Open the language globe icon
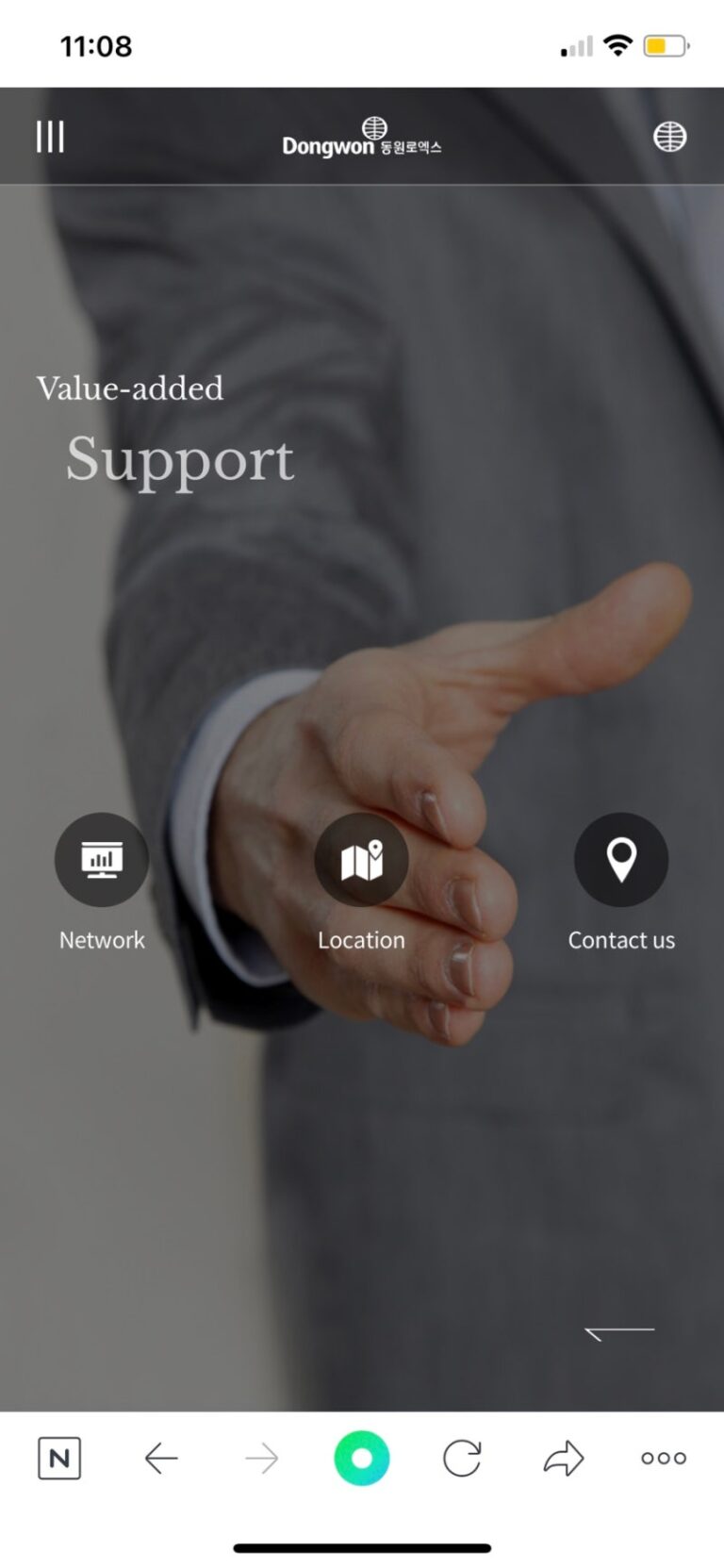The width and height of the screenshot is (724, 1568). (x=669, y=137)
